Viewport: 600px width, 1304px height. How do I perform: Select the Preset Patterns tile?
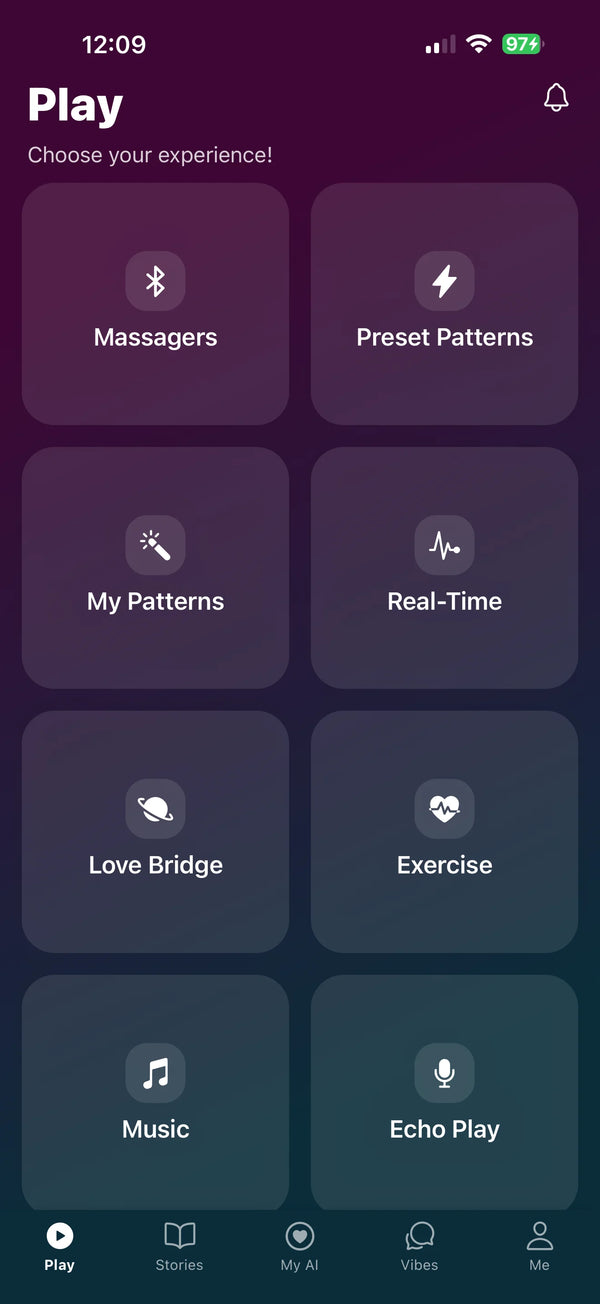(x=444, y=304)
